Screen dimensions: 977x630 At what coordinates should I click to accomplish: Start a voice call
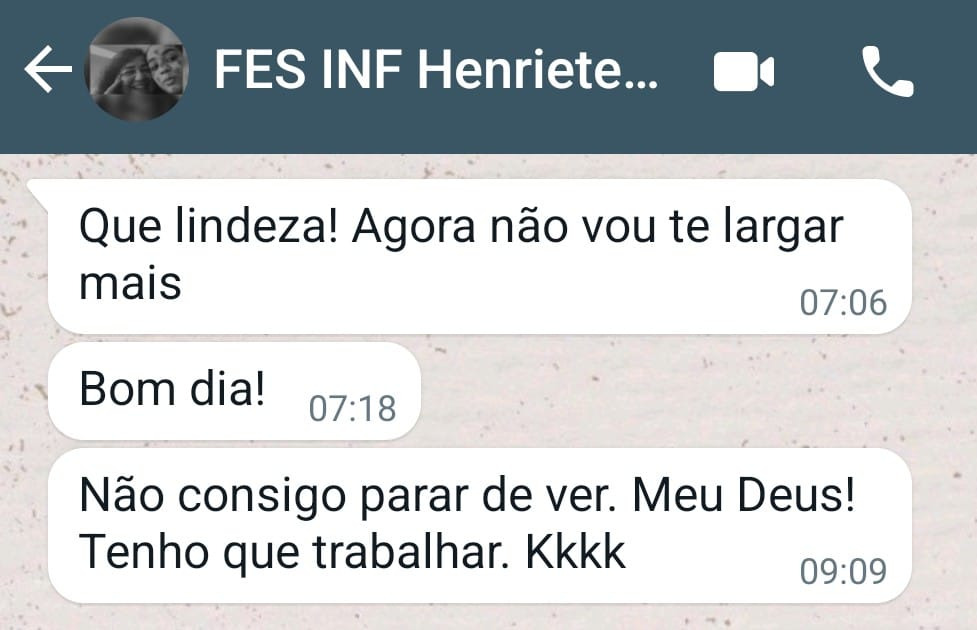point(887,72)
